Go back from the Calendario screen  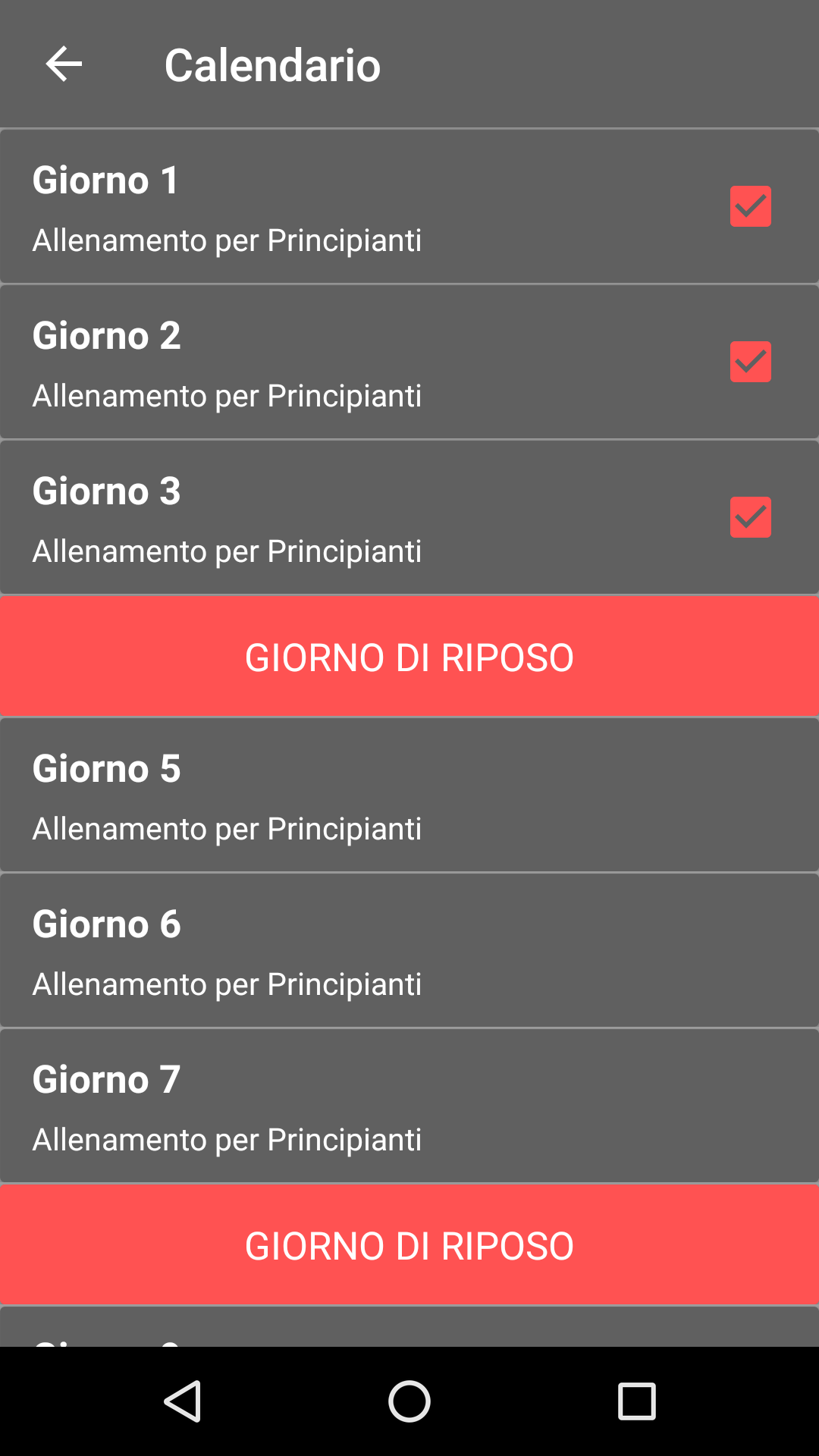tap(64, 64)
